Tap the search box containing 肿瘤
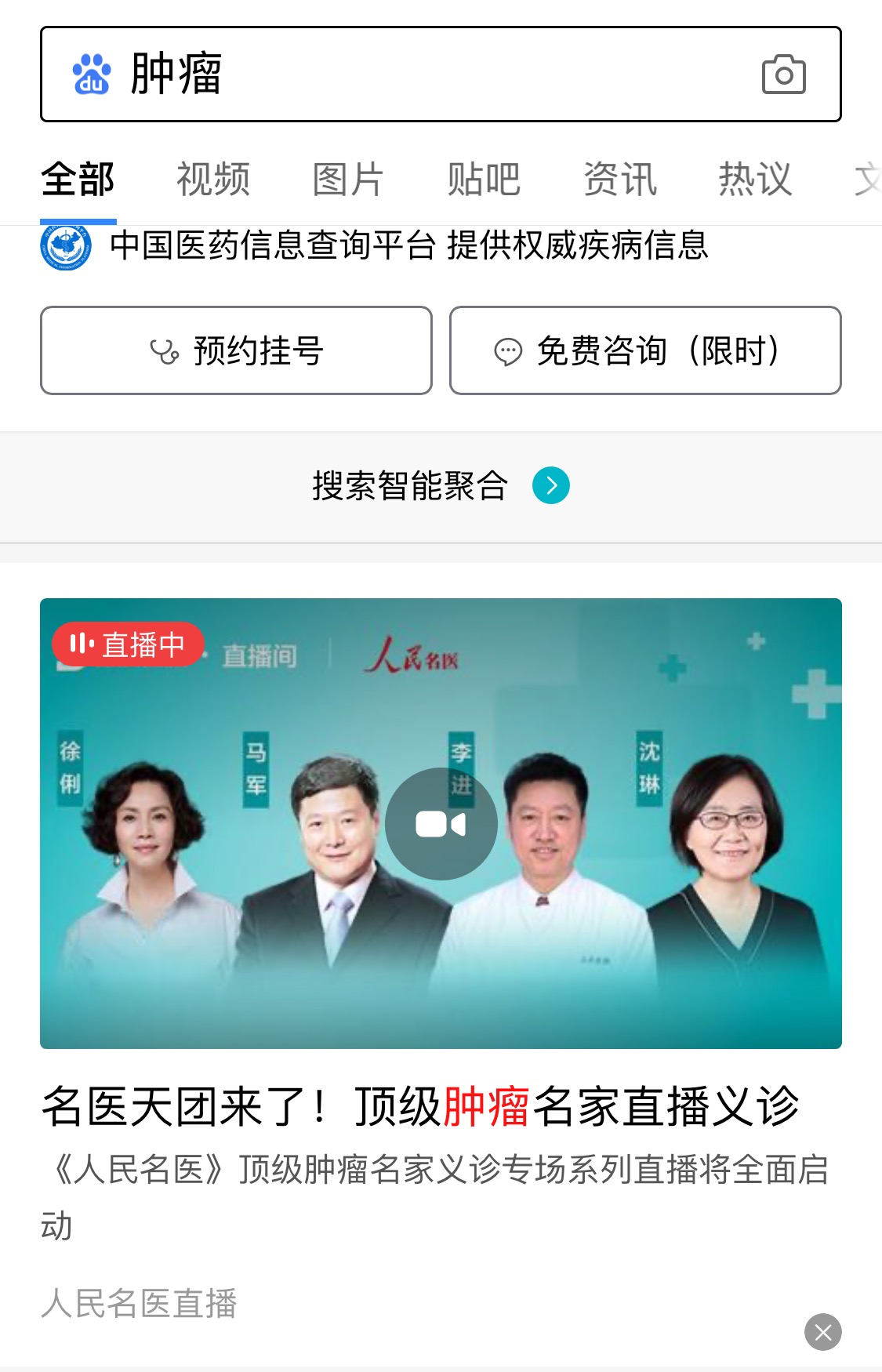 408,74
